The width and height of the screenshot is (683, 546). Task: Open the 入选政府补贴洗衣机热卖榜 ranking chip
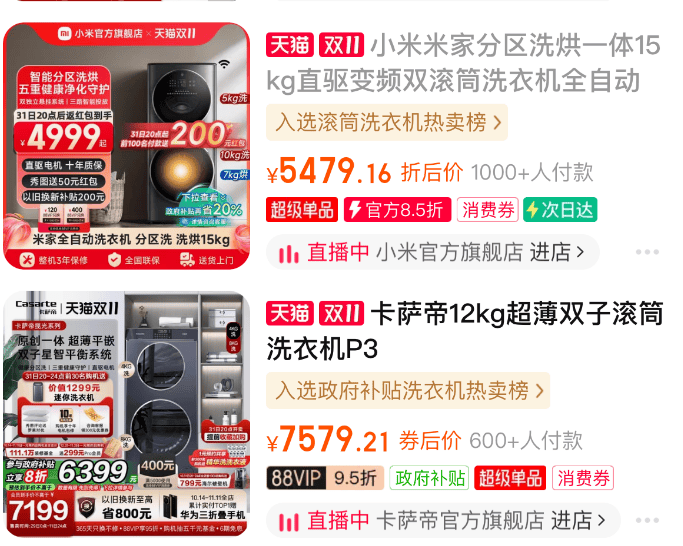pos(408,390)
